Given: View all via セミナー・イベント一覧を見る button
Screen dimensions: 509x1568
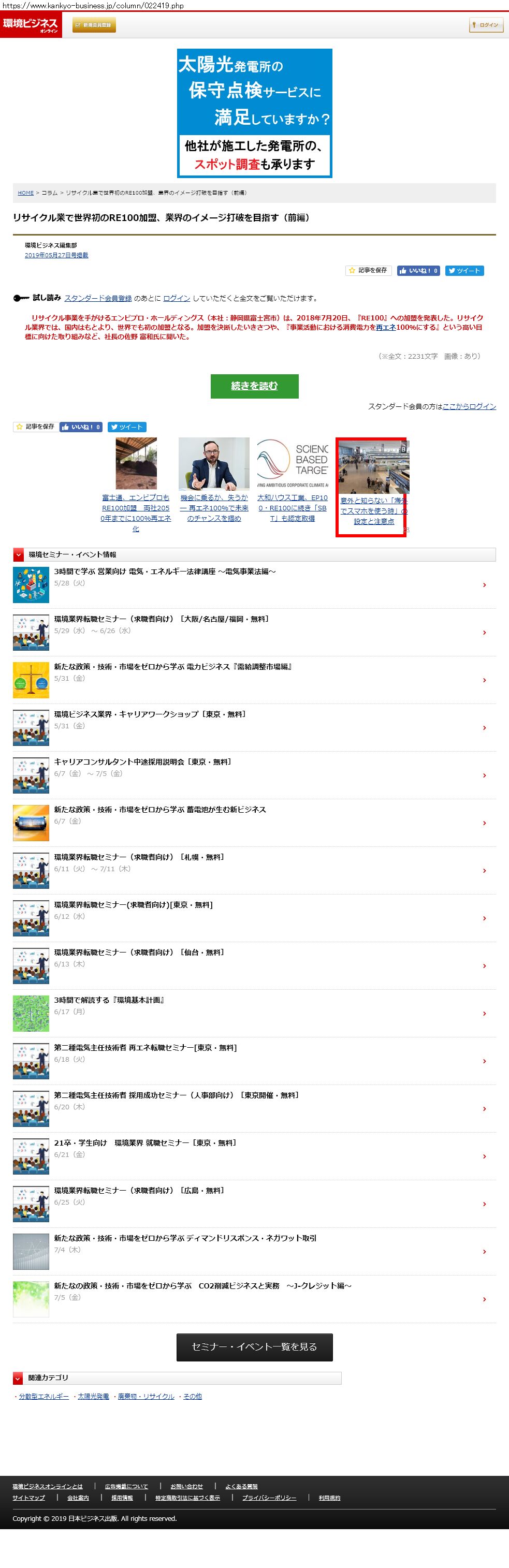Looking at the screenshot, I should (255, 1346).
